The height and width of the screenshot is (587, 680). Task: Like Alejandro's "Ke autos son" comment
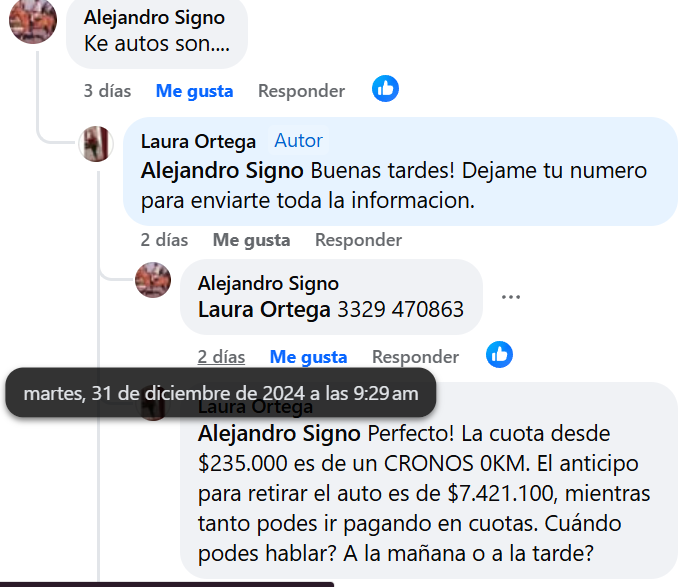coord(194,91)
